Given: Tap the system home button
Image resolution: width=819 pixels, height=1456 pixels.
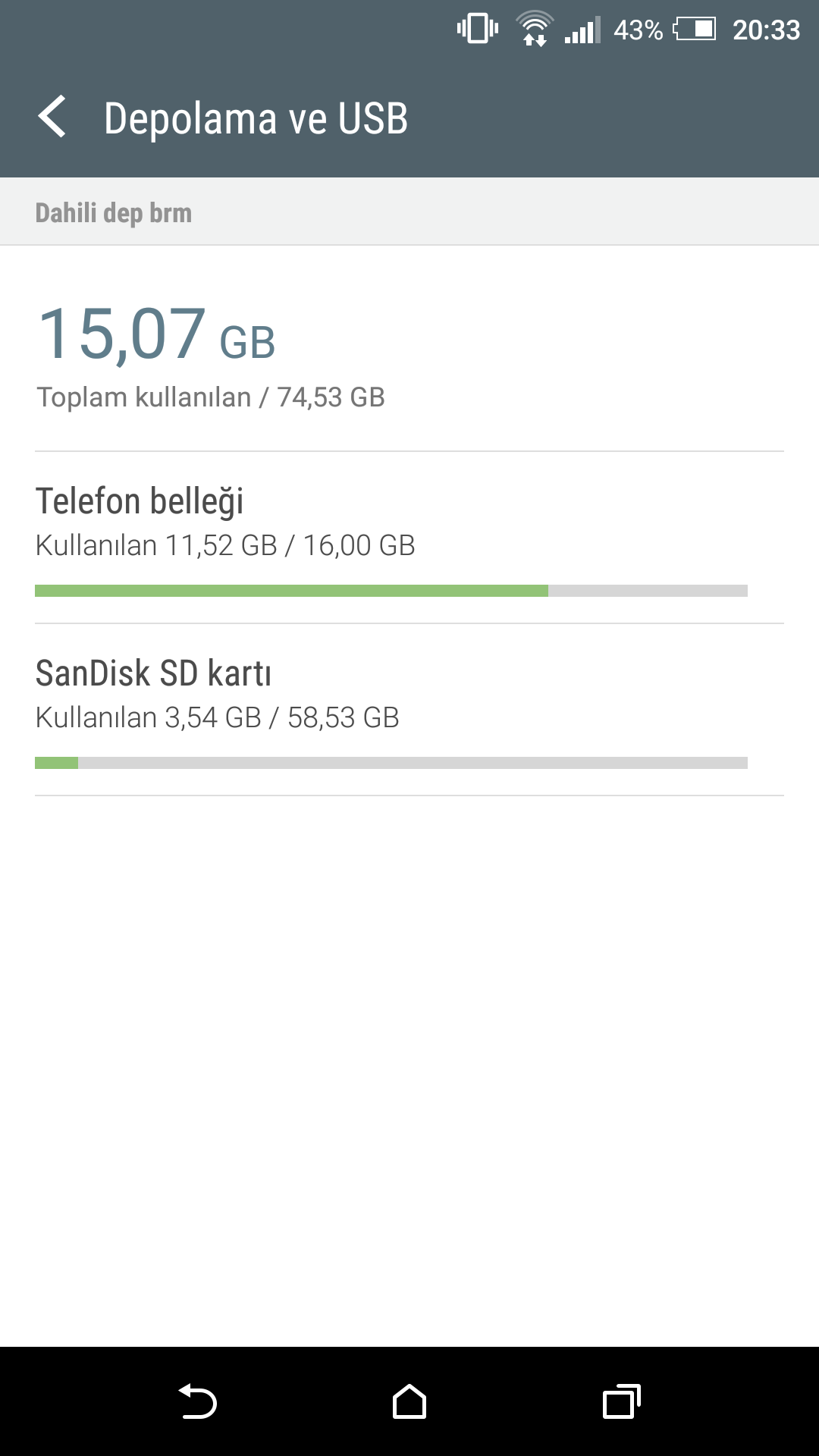Looking at the screenshot, I should coord(409,1401).
